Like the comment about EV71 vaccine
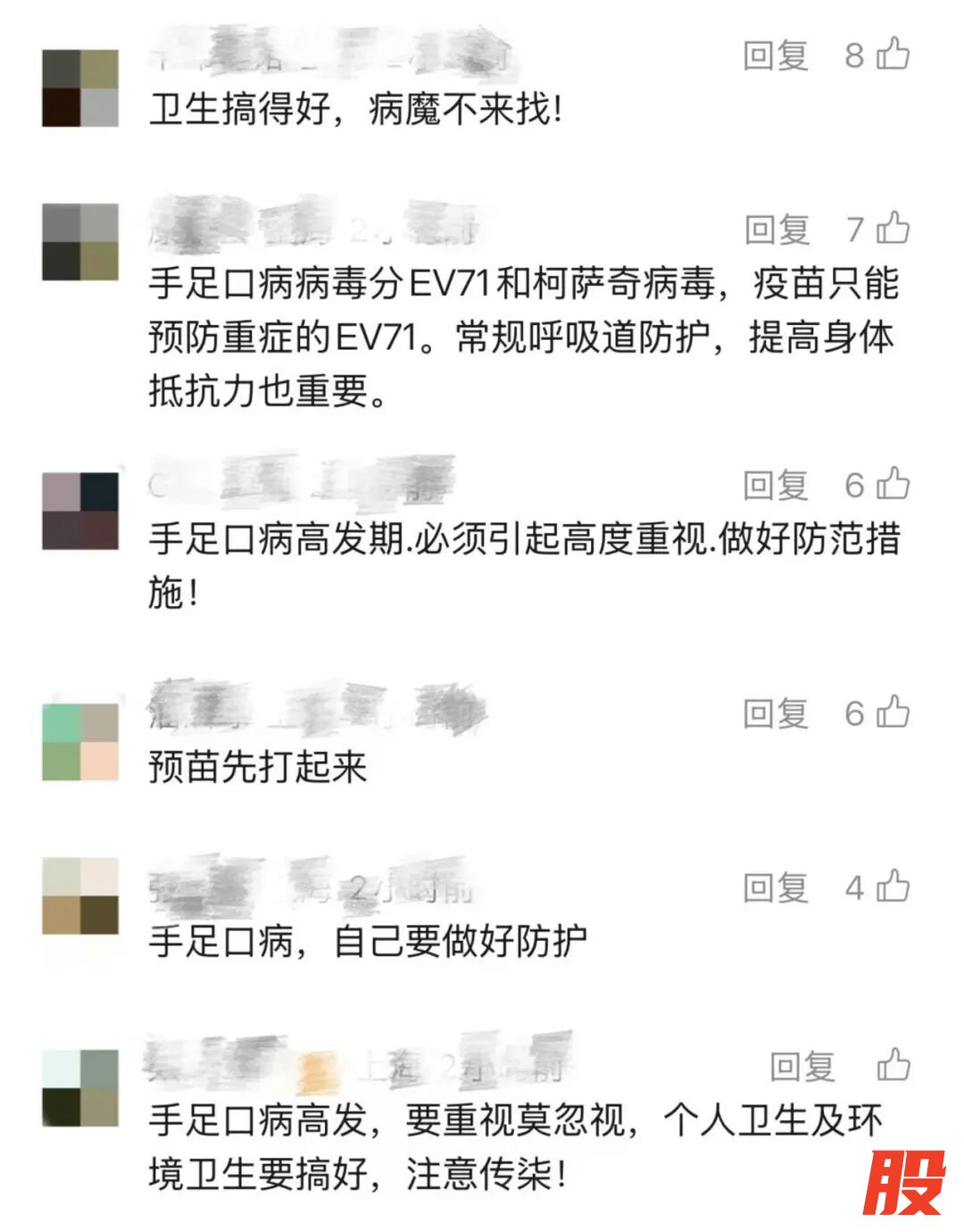Image resolution: width=964 pixels, height=1232 pixels. tap(893, 229)
